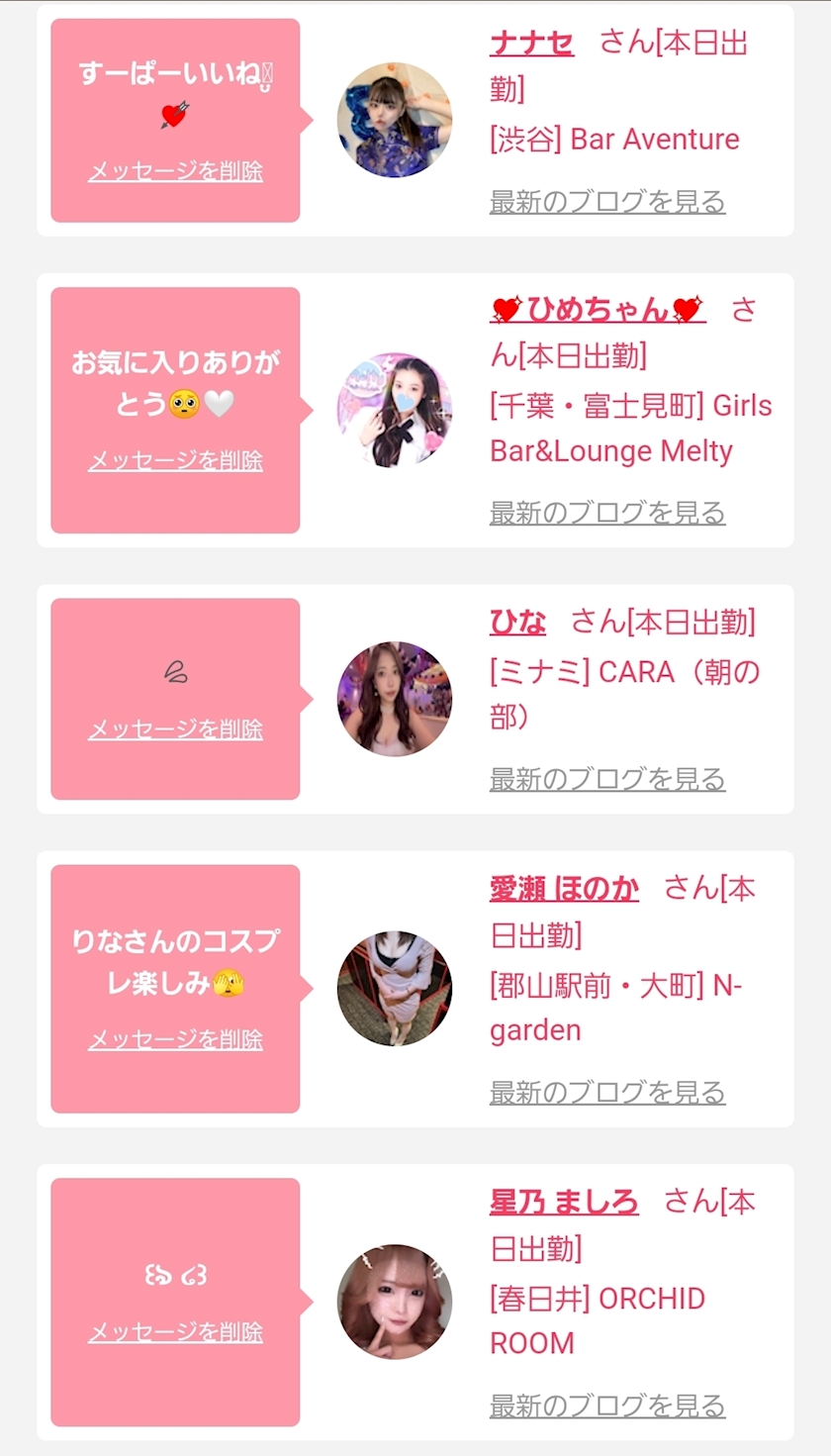
Task: View ナナセ's latest blog
Action: coord(607,202)
